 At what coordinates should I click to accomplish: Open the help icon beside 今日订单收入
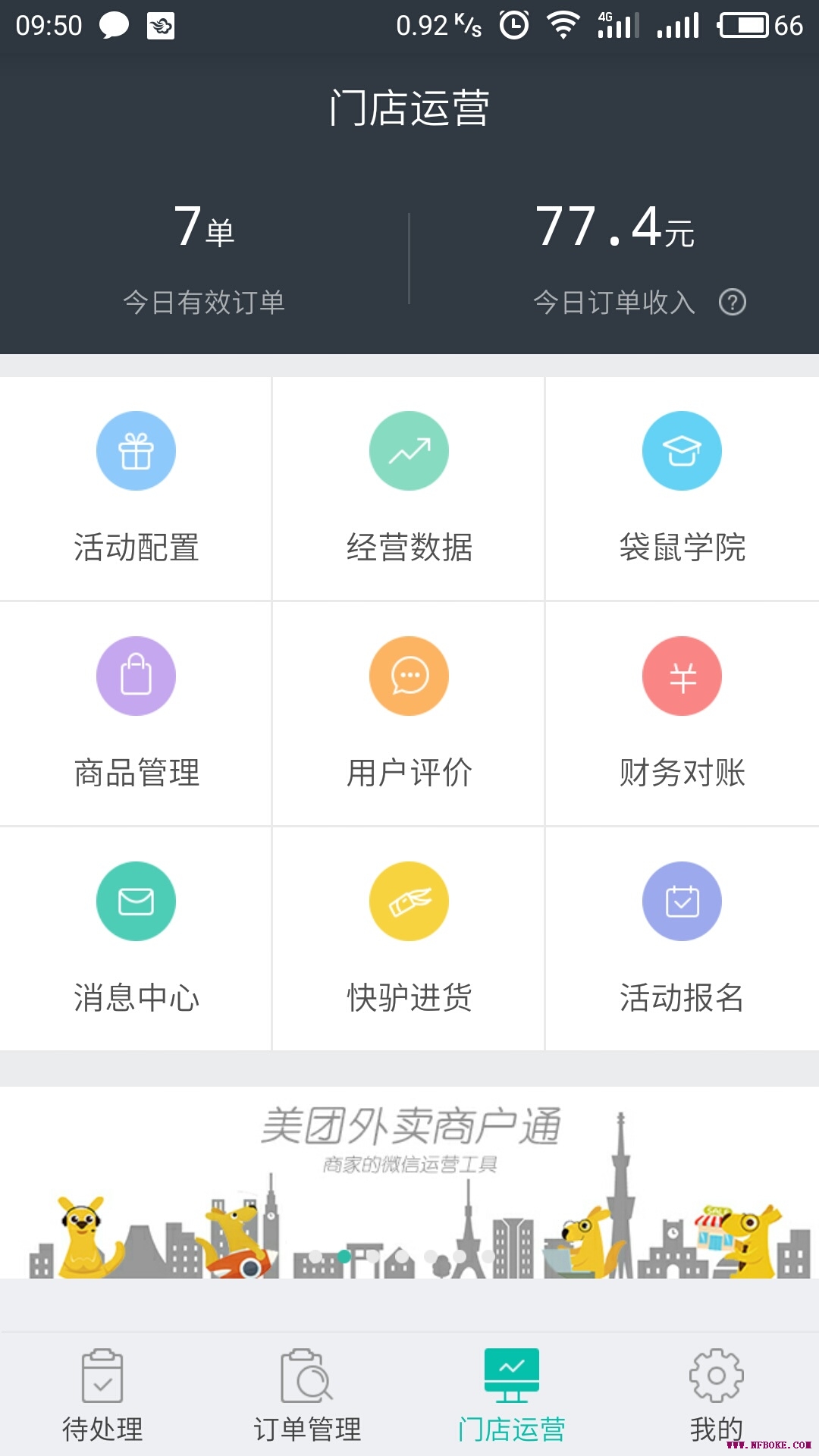733,303
